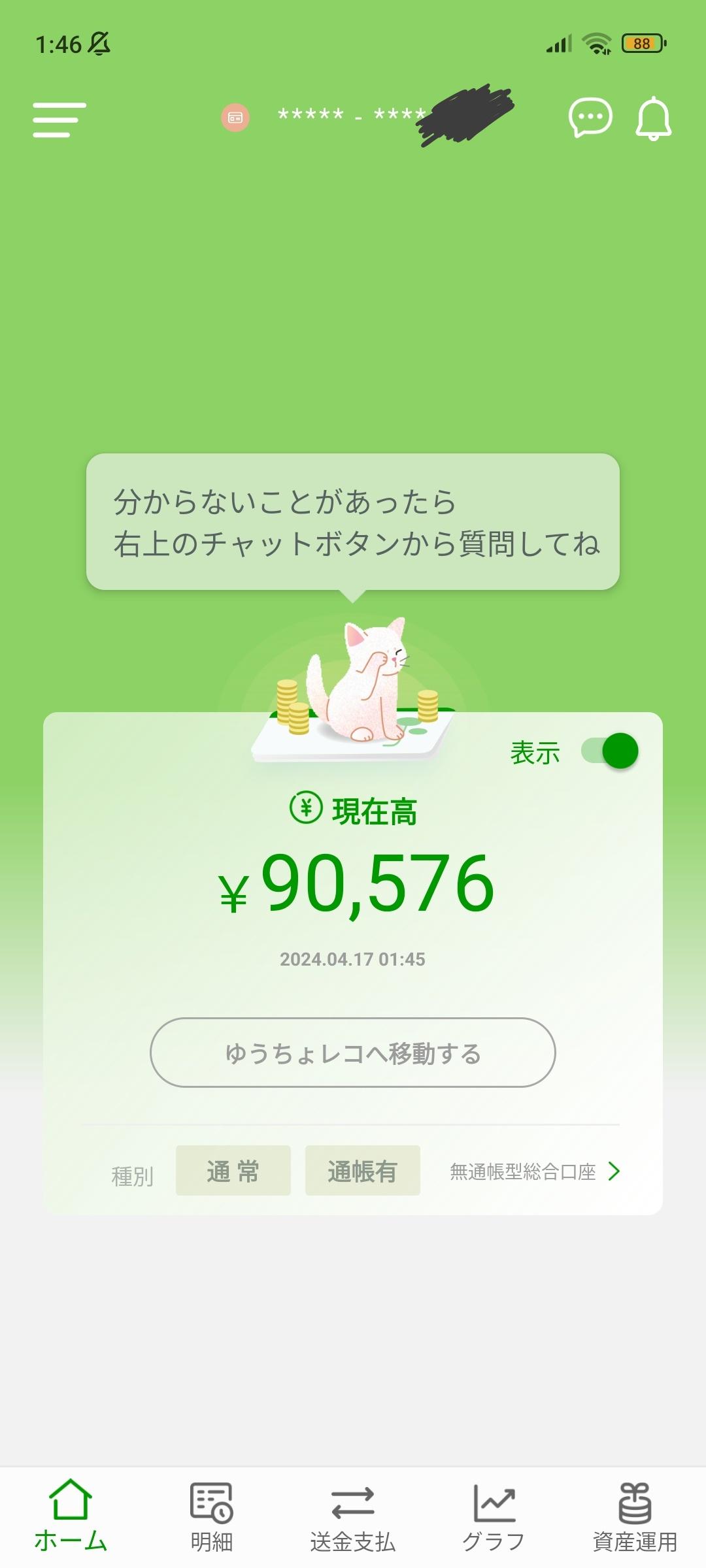Go to the ホーム tab
The height and width of the screenshot is (1568, 706).
click(71, 1516)
